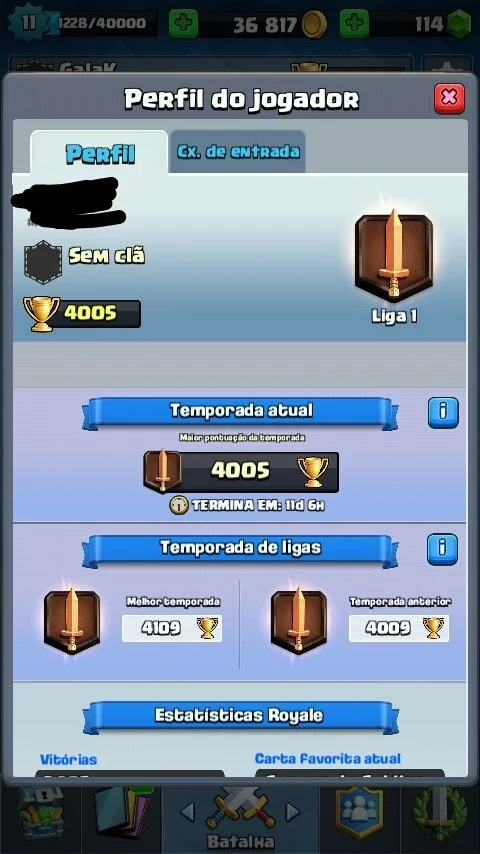The width and height of the screenshot is (480, 854).
Task: Close the Perfil do jogador dialog
Action: 449,99
